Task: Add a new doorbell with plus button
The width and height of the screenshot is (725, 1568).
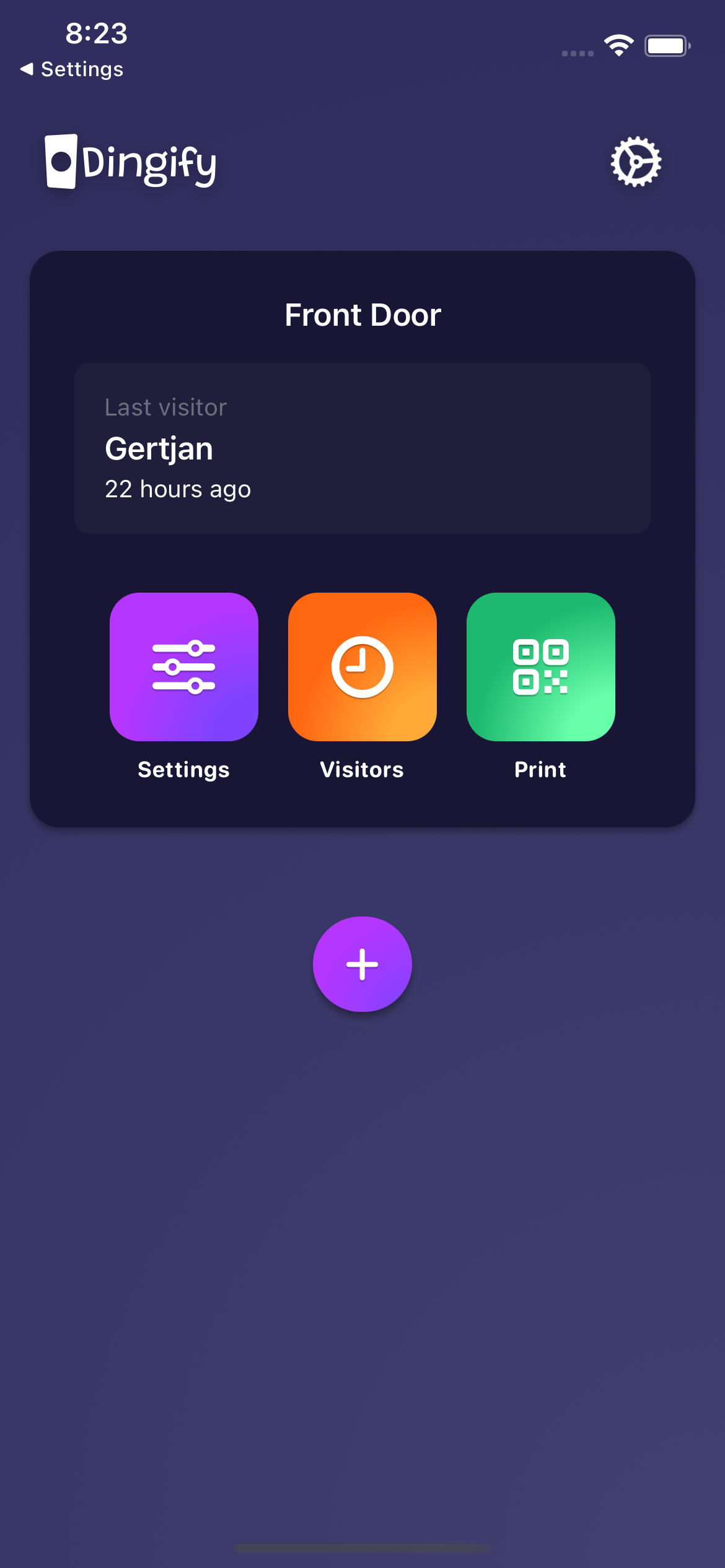Action: (x=362, y=964)
